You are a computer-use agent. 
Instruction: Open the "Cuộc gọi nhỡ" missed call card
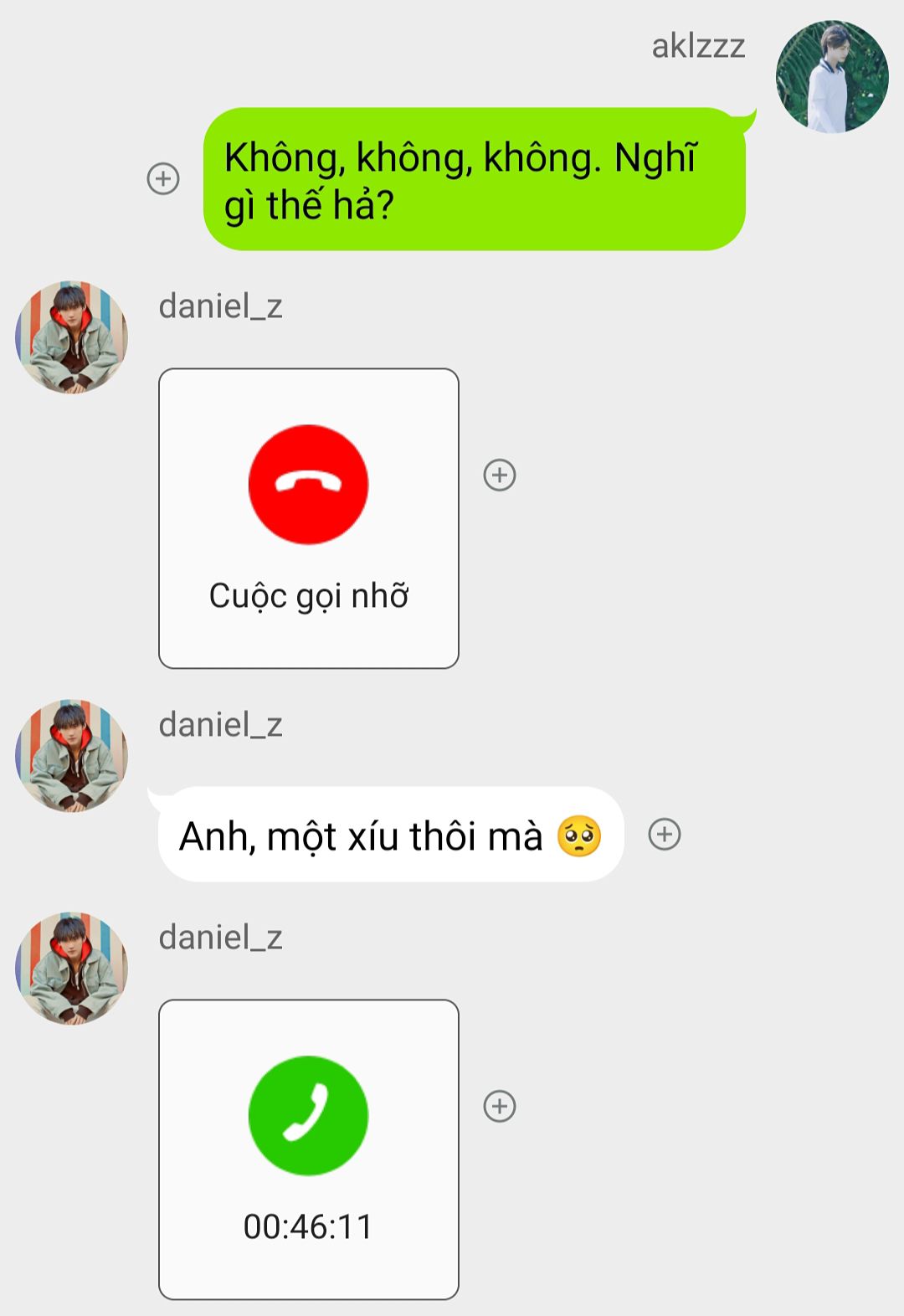pos(309,518)
